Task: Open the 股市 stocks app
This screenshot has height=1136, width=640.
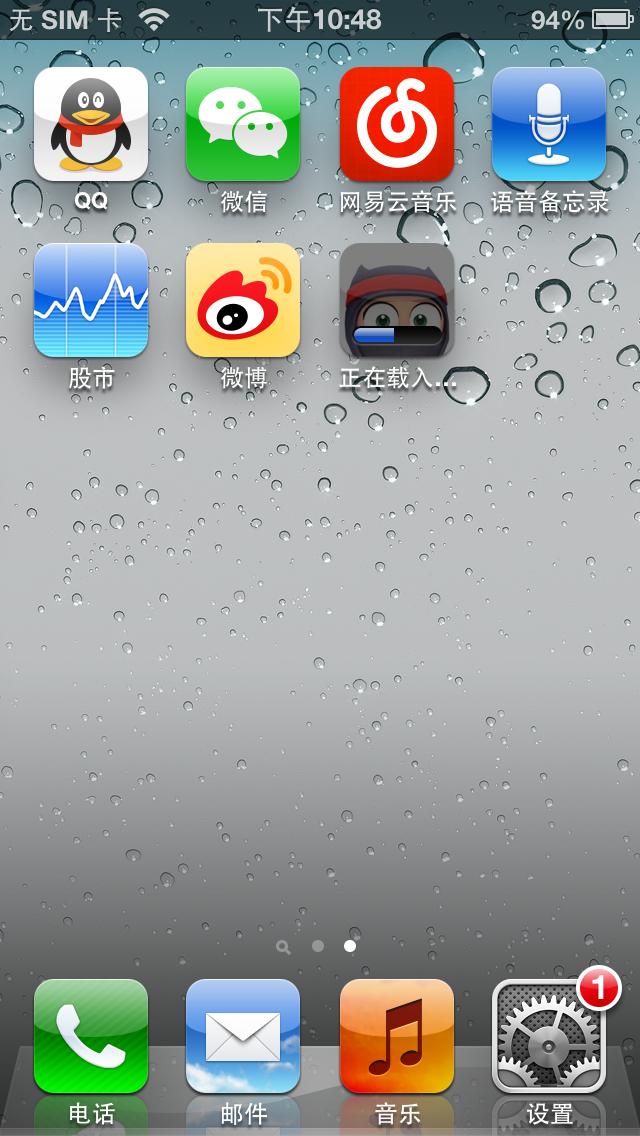Action: click(x=91, y=300)
